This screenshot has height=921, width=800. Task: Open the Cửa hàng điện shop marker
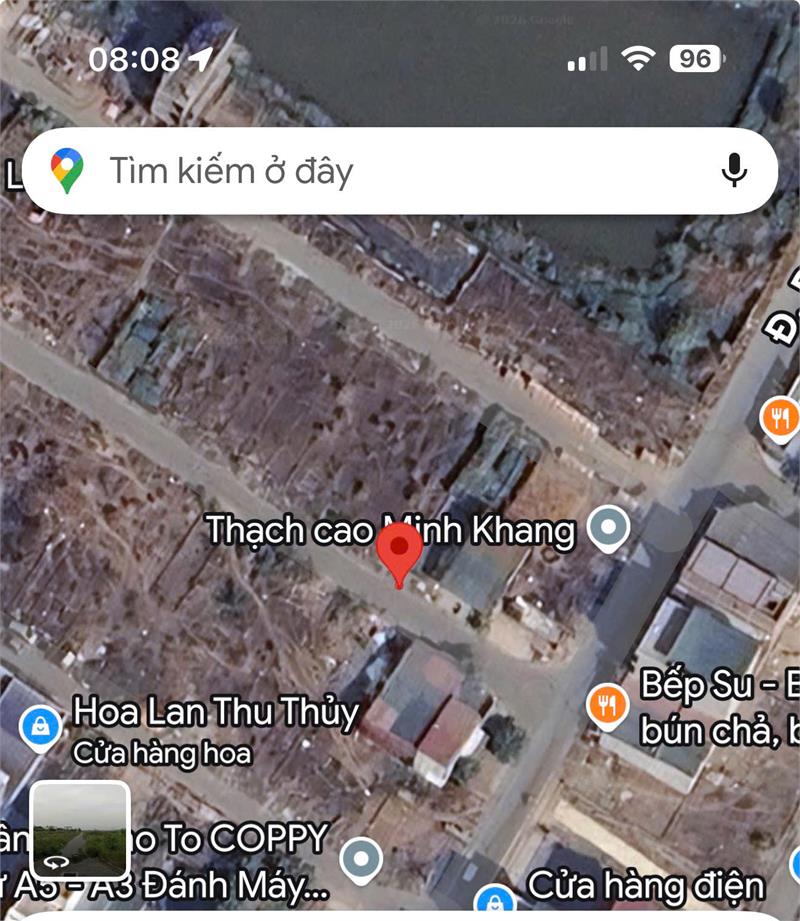493,903
